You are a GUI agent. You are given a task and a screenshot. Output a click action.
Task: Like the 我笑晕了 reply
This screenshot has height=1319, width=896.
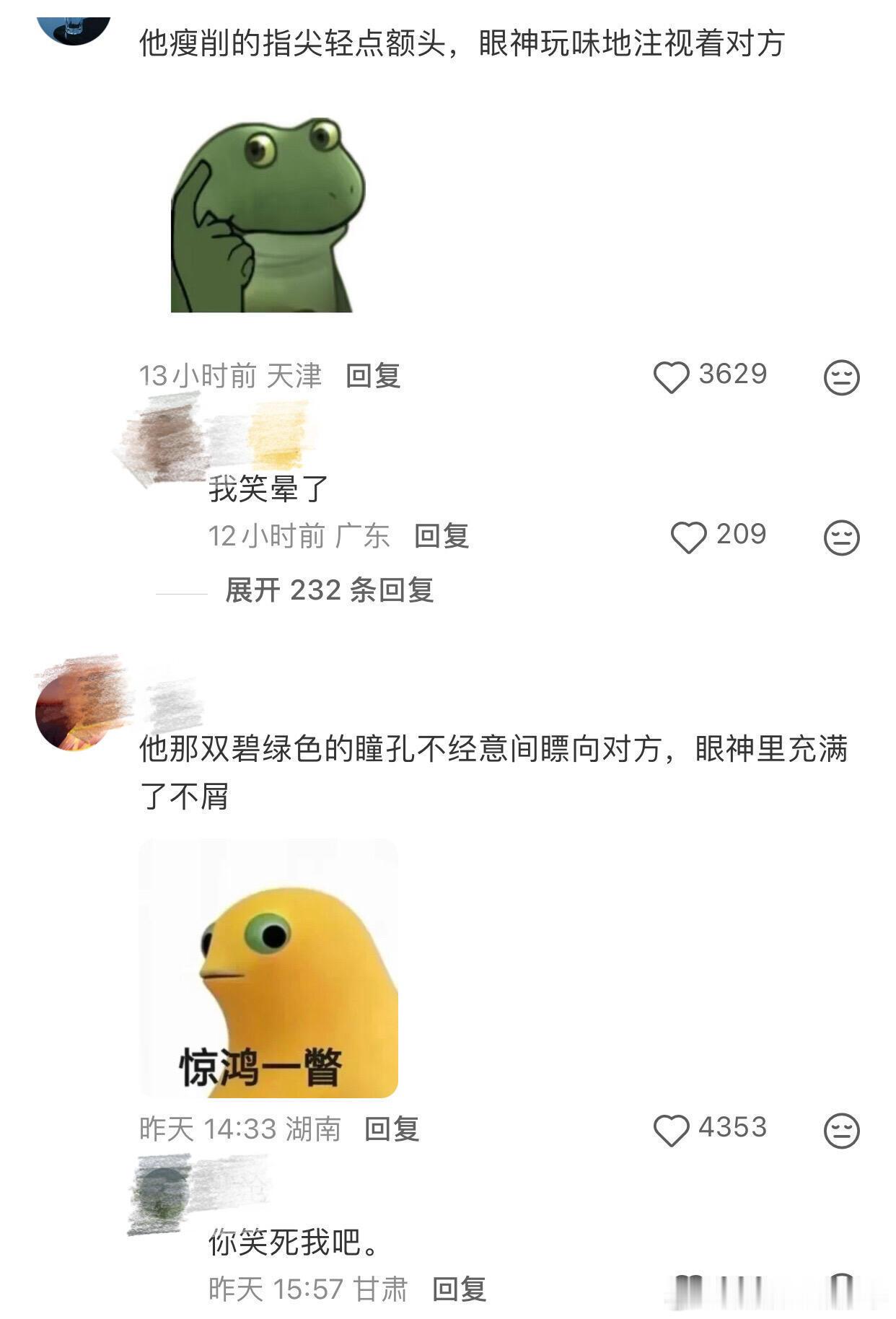(x=688, y=538)
